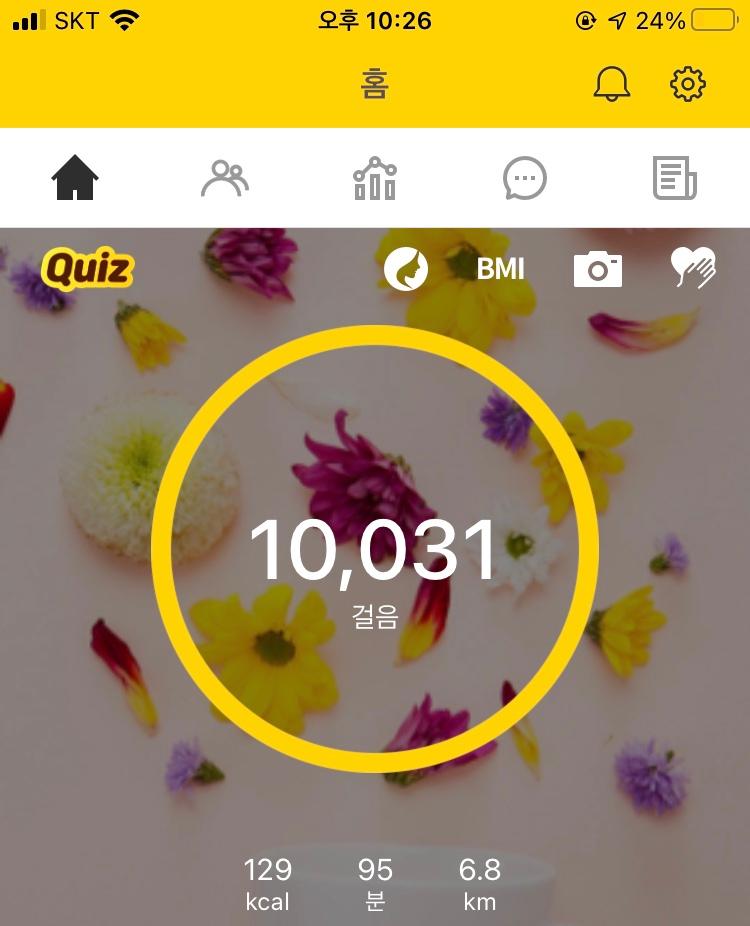Tap the Quiz button
This screenshot has width=750, height=926.
coord(87,269)
